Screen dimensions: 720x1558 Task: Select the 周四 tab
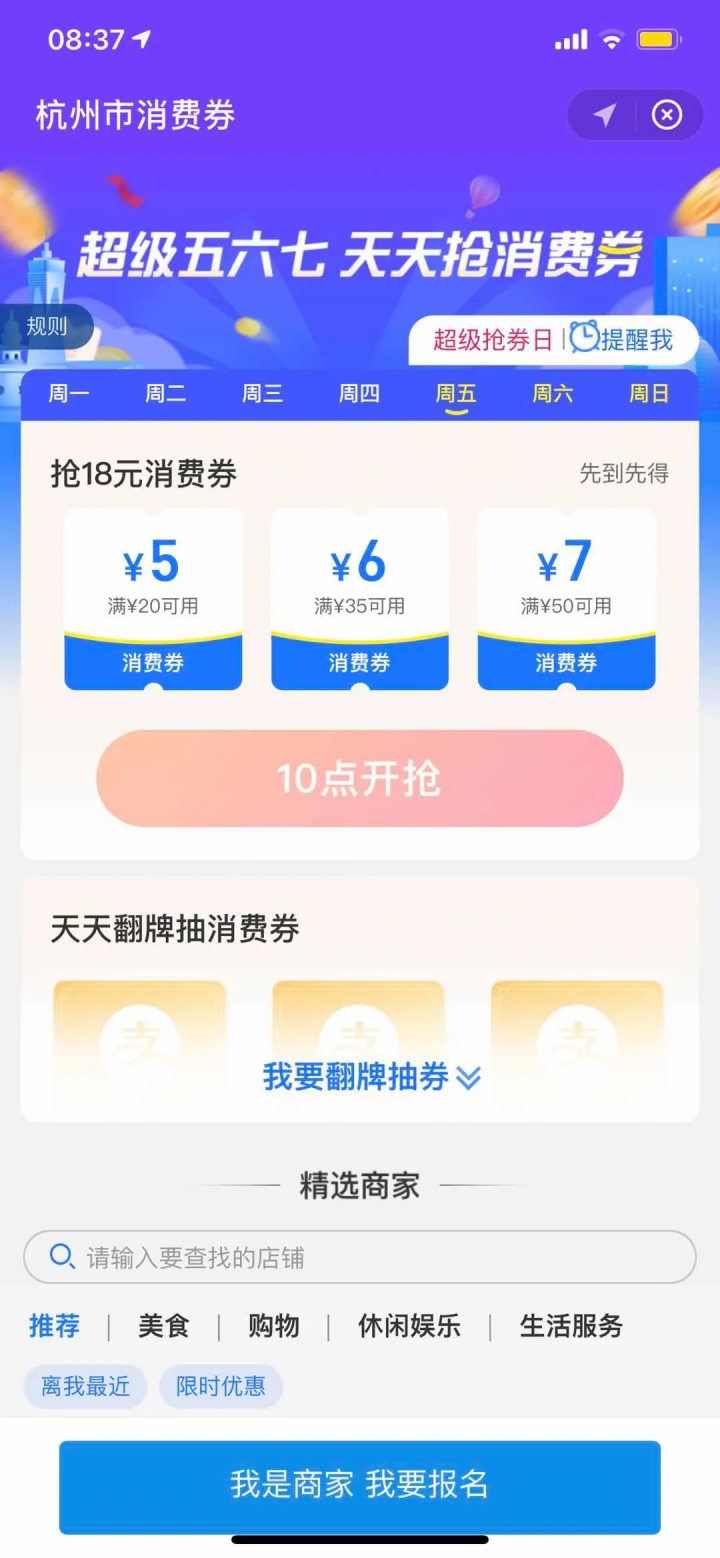[359, 394]
